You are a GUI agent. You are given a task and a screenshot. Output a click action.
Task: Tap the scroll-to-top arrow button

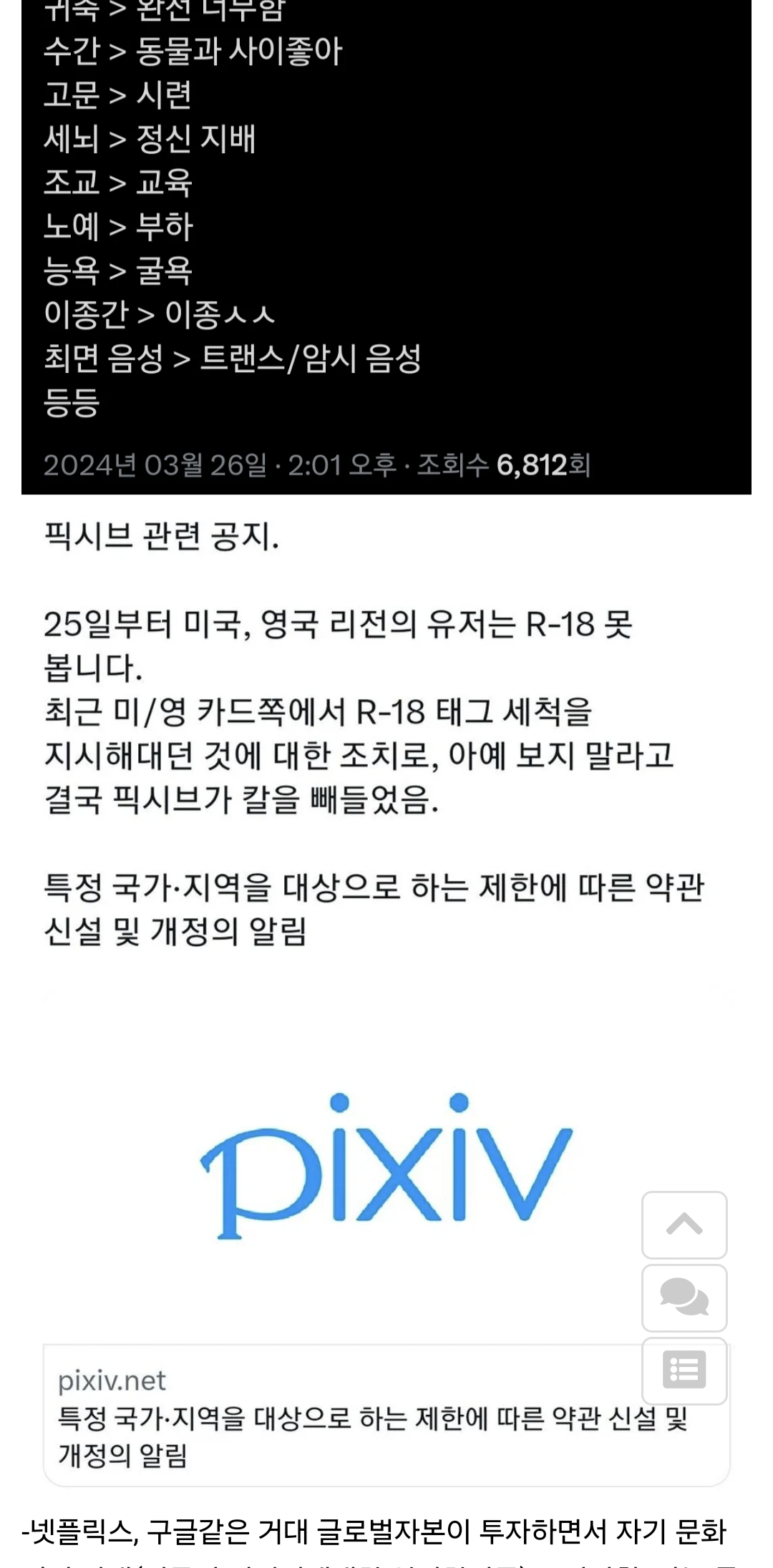684,1224
